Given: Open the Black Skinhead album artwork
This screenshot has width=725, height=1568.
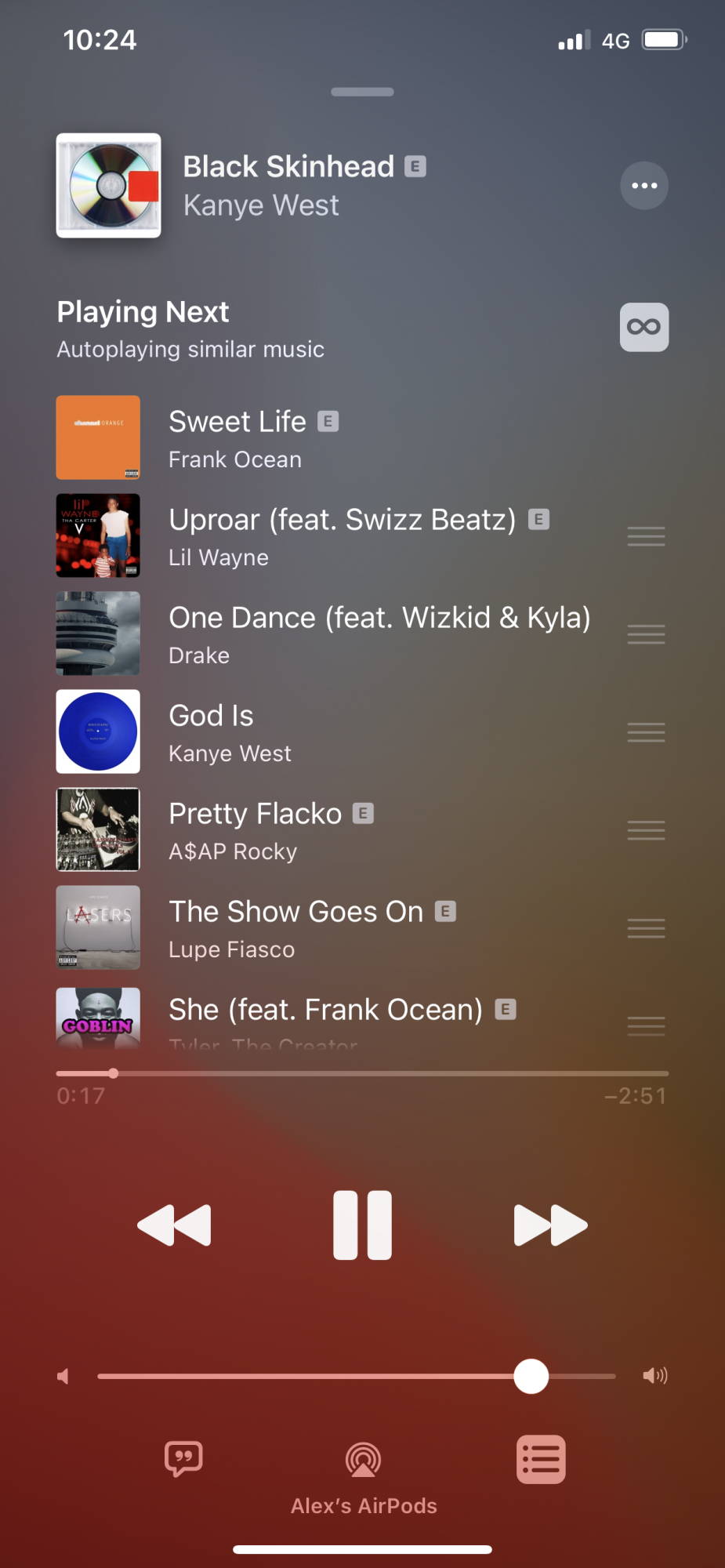Looking at the screenshot, I should (x=109, y=186).
